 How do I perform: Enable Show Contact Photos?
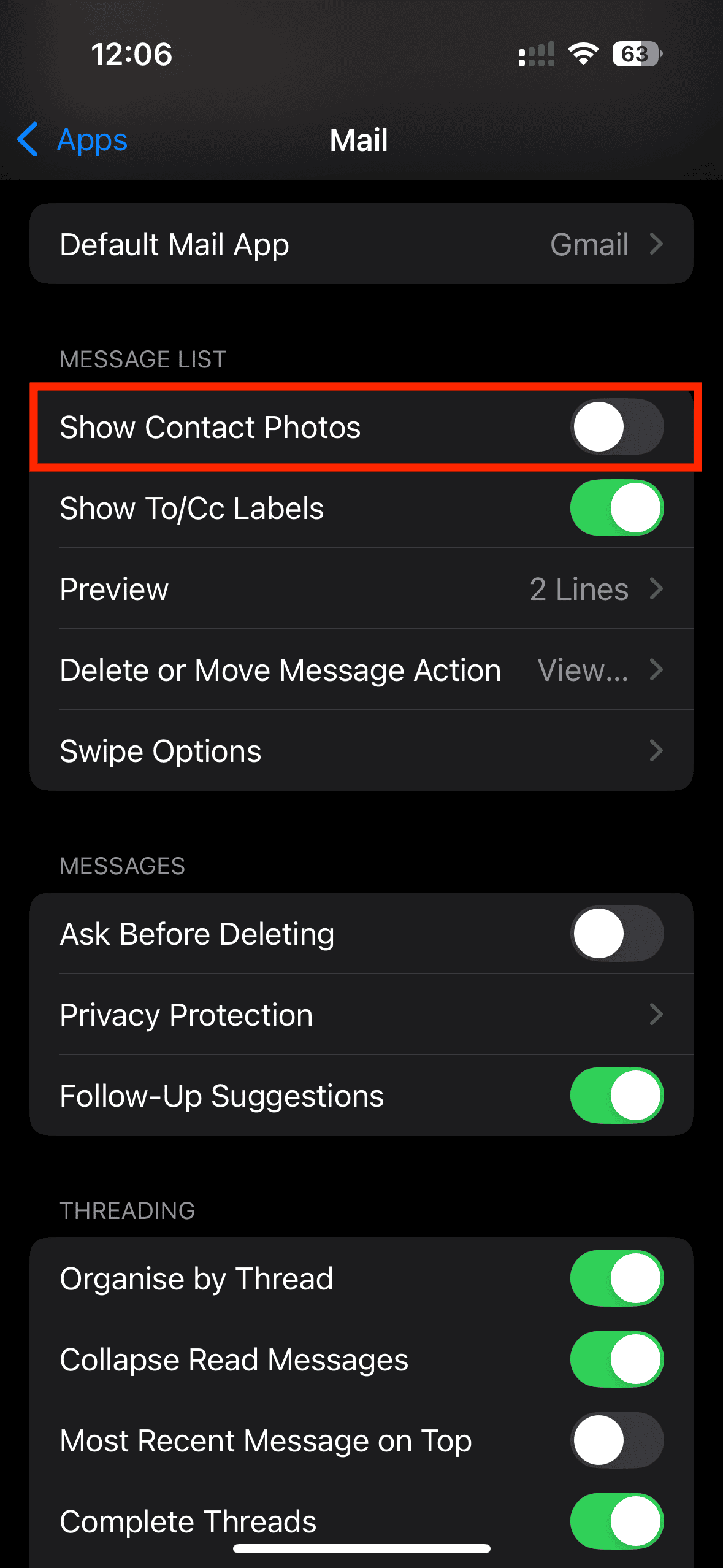point(617,427)
